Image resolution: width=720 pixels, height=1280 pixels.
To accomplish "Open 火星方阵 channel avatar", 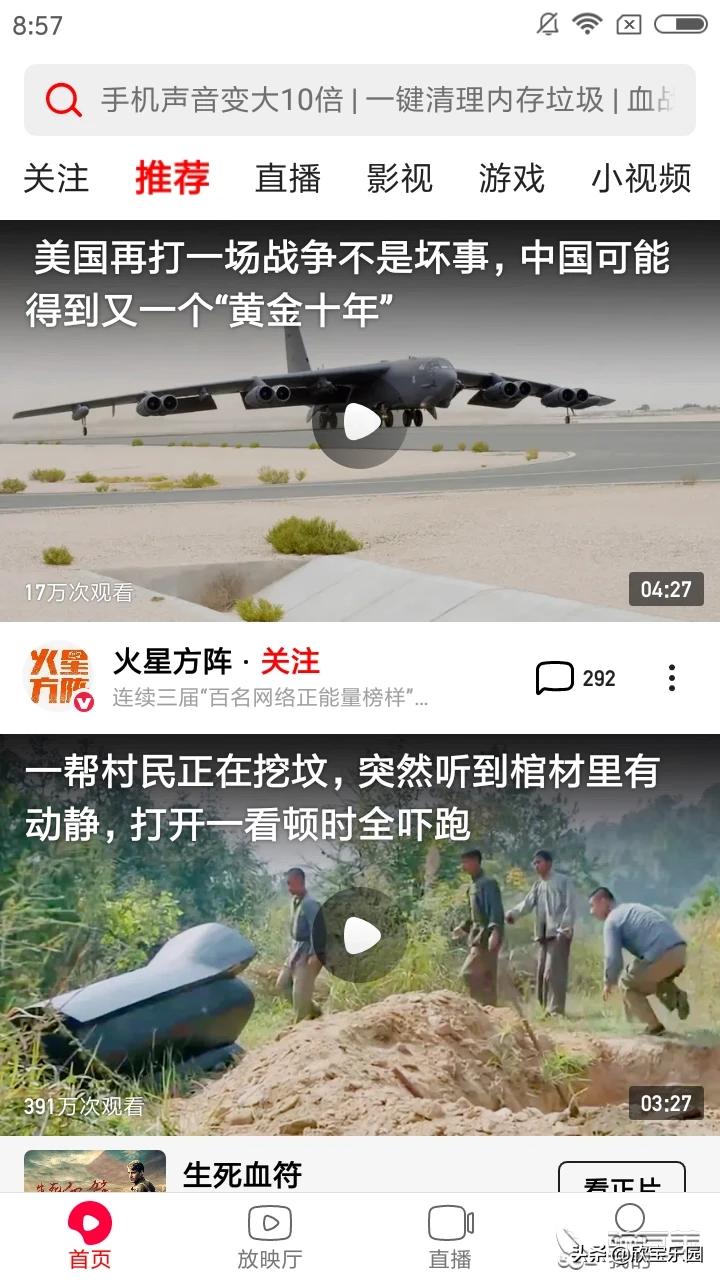I will 59,677.
